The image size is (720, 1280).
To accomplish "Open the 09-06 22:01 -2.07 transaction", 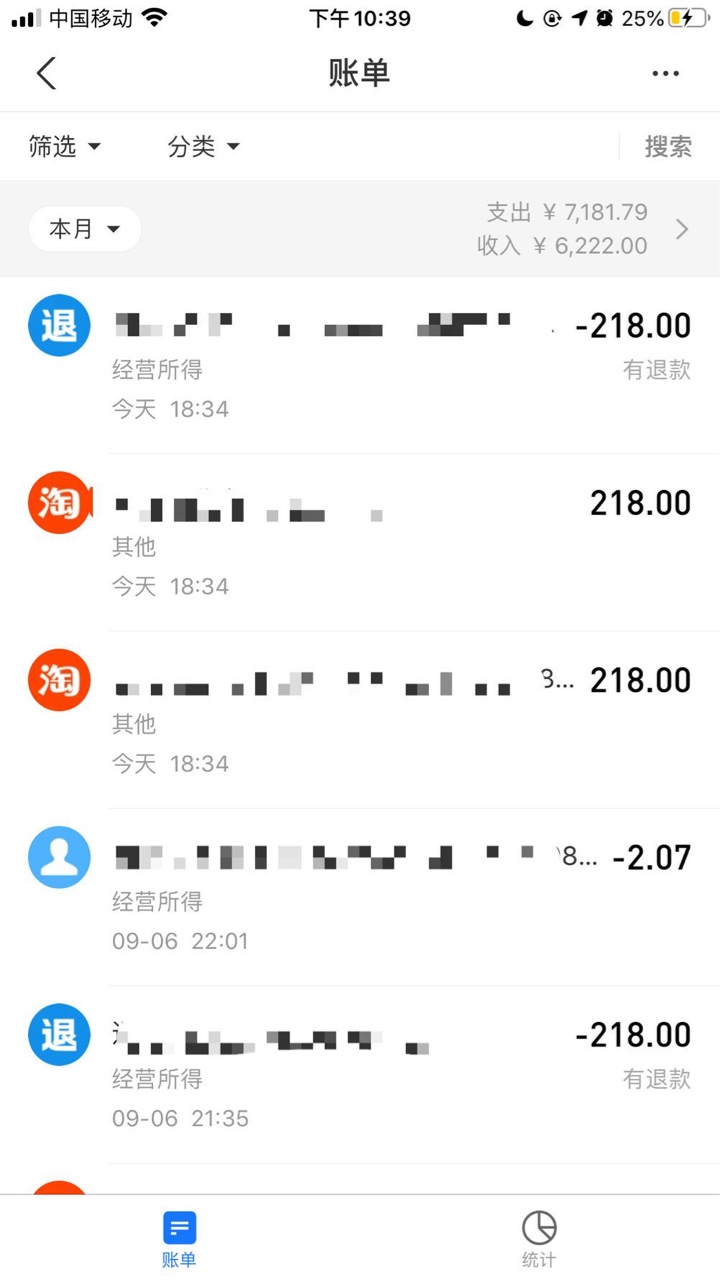I will click(x=360, y=897).
